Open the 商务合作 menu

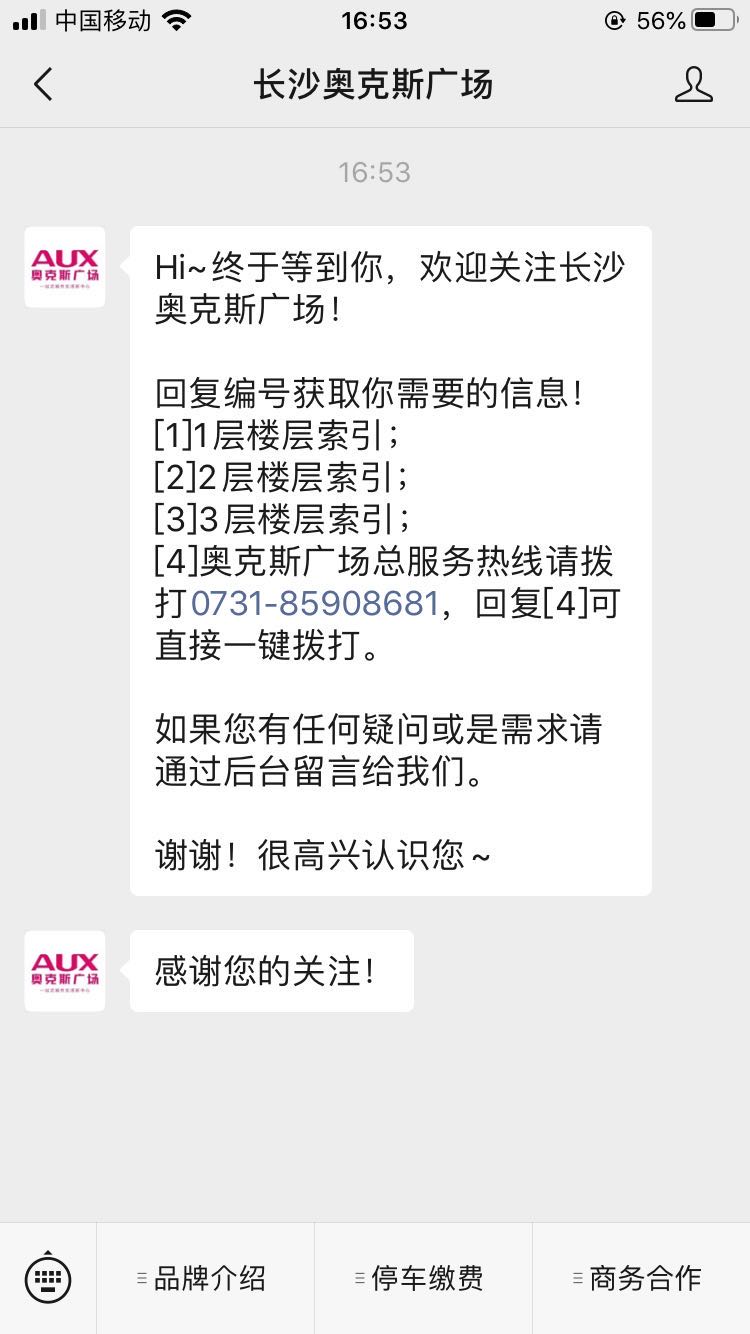coord(641,1278)
